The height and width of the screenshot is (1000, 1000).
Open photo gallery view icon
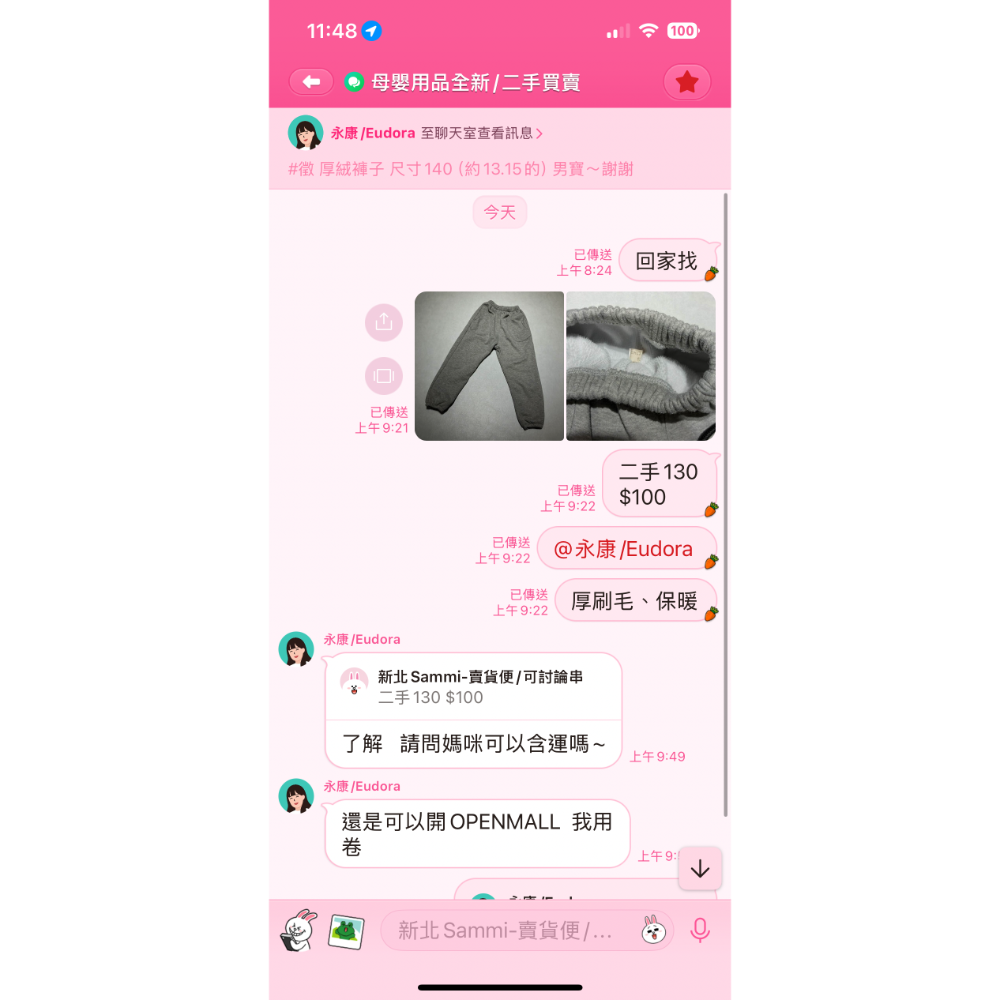pyautogui.click(x=384, y=376)
